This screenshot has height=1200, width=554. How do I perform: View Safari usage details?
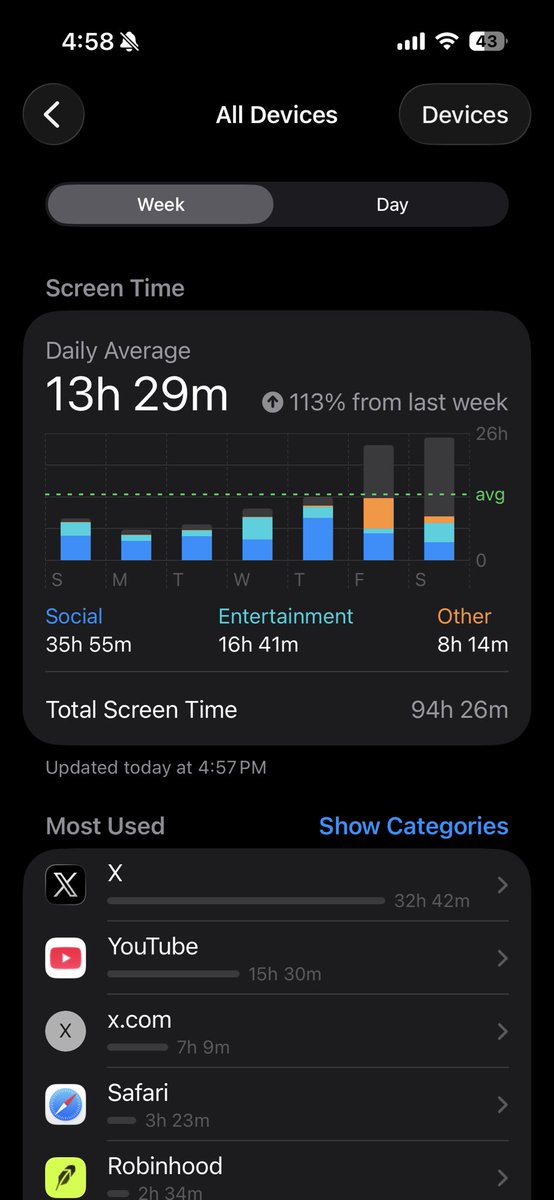pyautogui.click(x=277, y=1104)
